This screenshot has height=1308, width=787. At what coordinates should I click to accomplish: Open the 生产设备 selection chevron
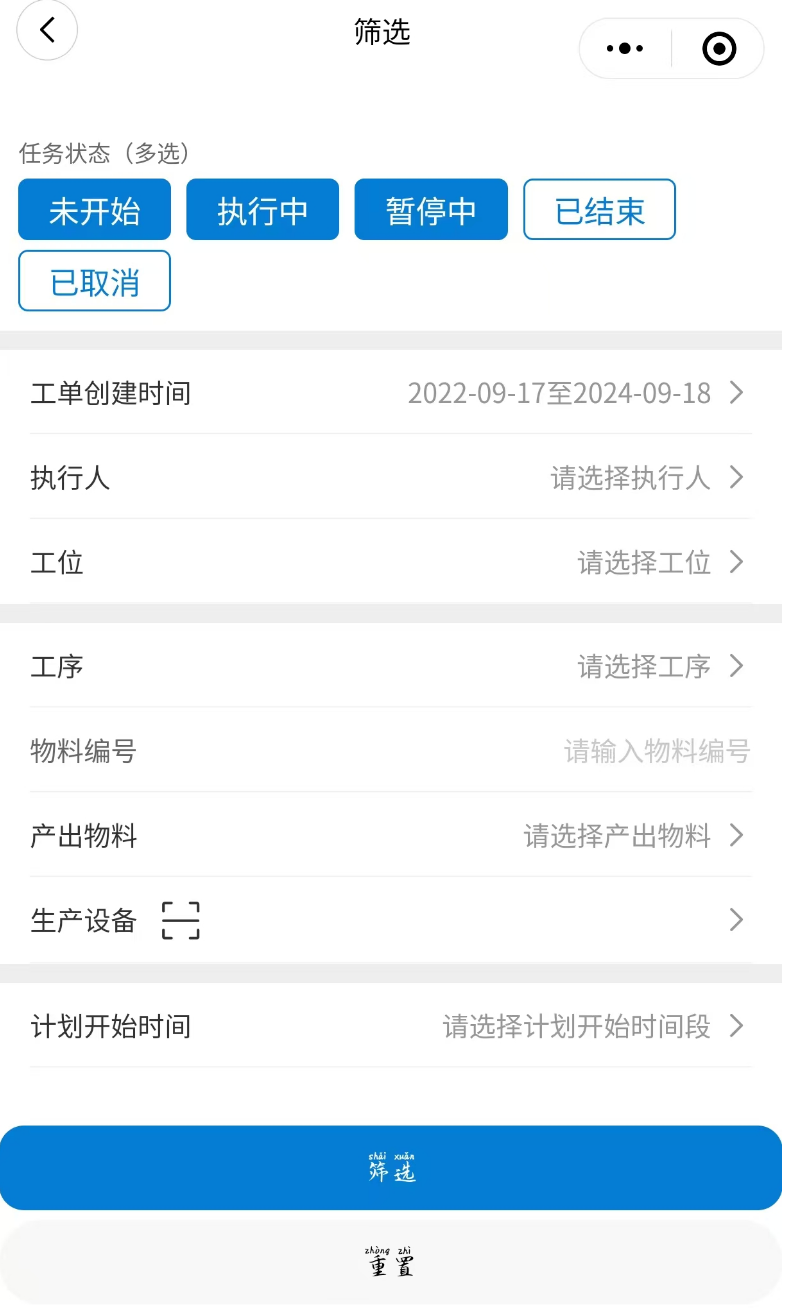pyautogui.click(x=736, y=920)
